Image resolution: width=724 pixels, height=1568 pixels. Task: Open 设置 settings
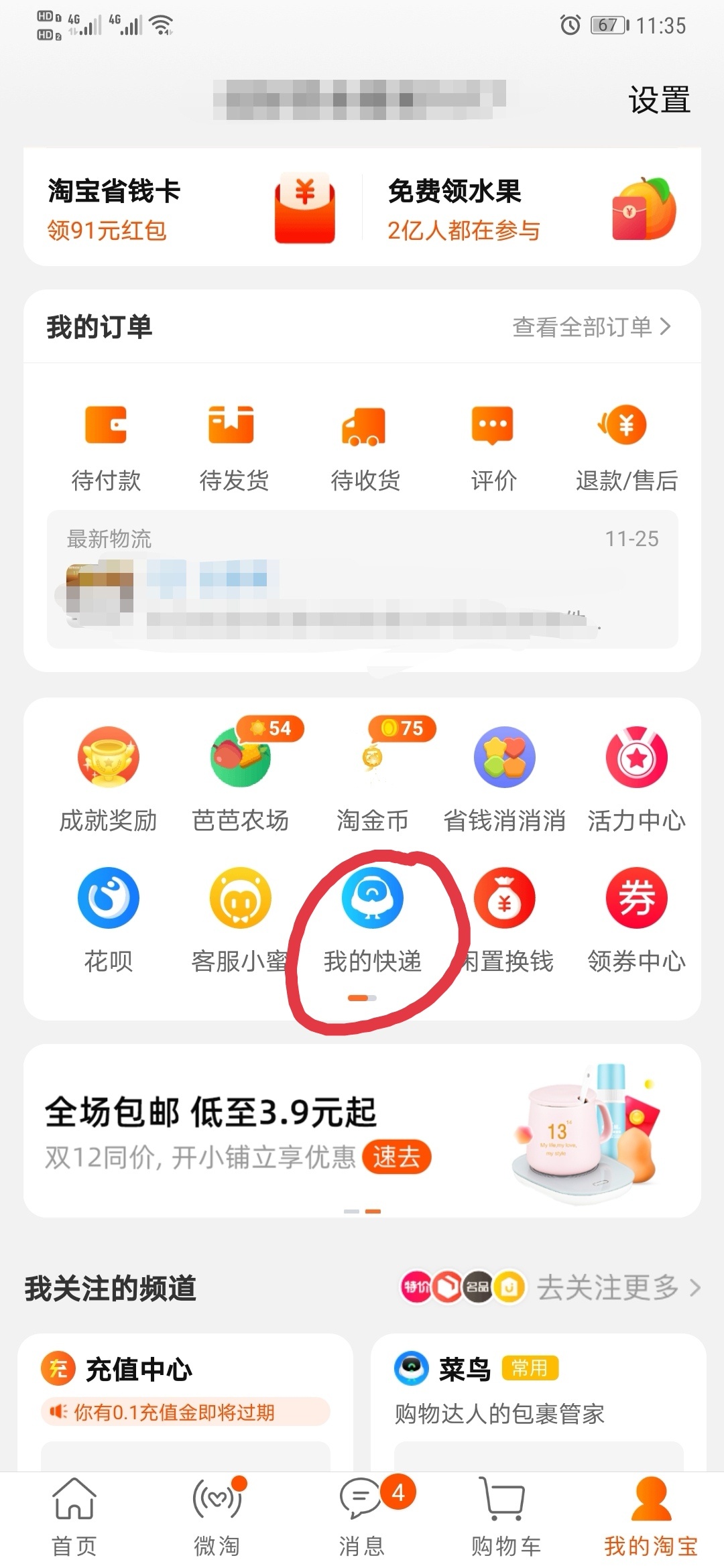[658, 101]
